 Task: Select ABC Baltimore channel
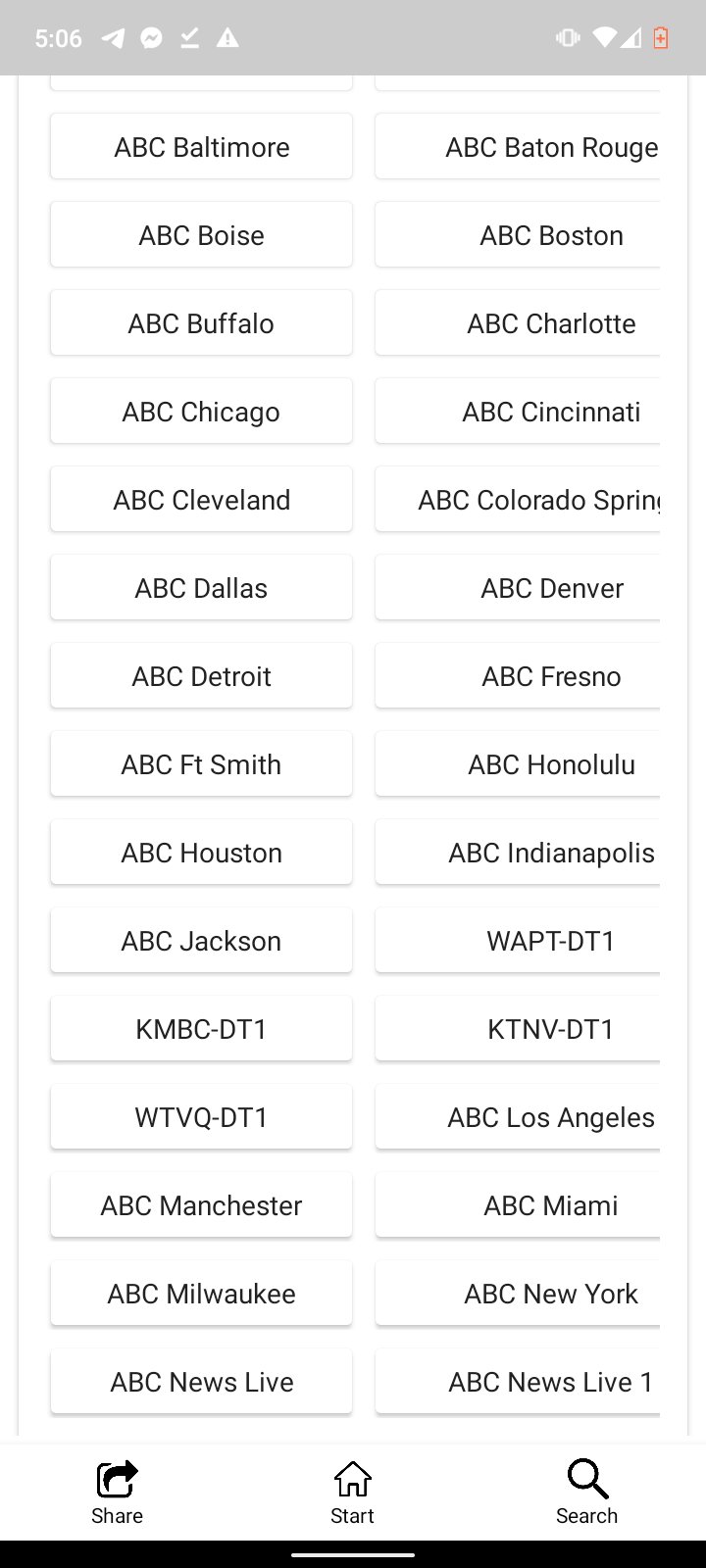tap(201, 147)
